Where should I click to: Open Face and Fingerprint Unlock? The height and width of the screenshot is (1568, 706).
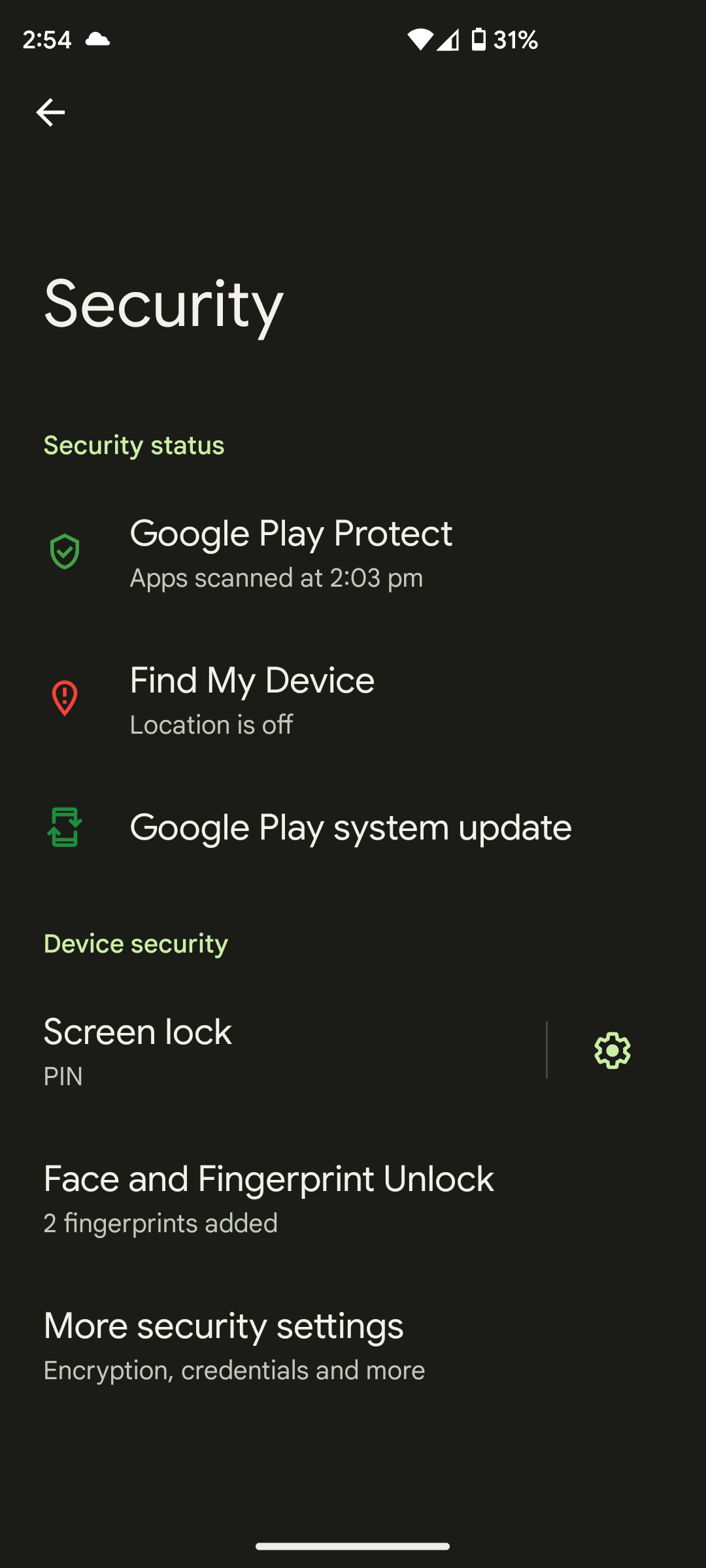(269, 1197)
